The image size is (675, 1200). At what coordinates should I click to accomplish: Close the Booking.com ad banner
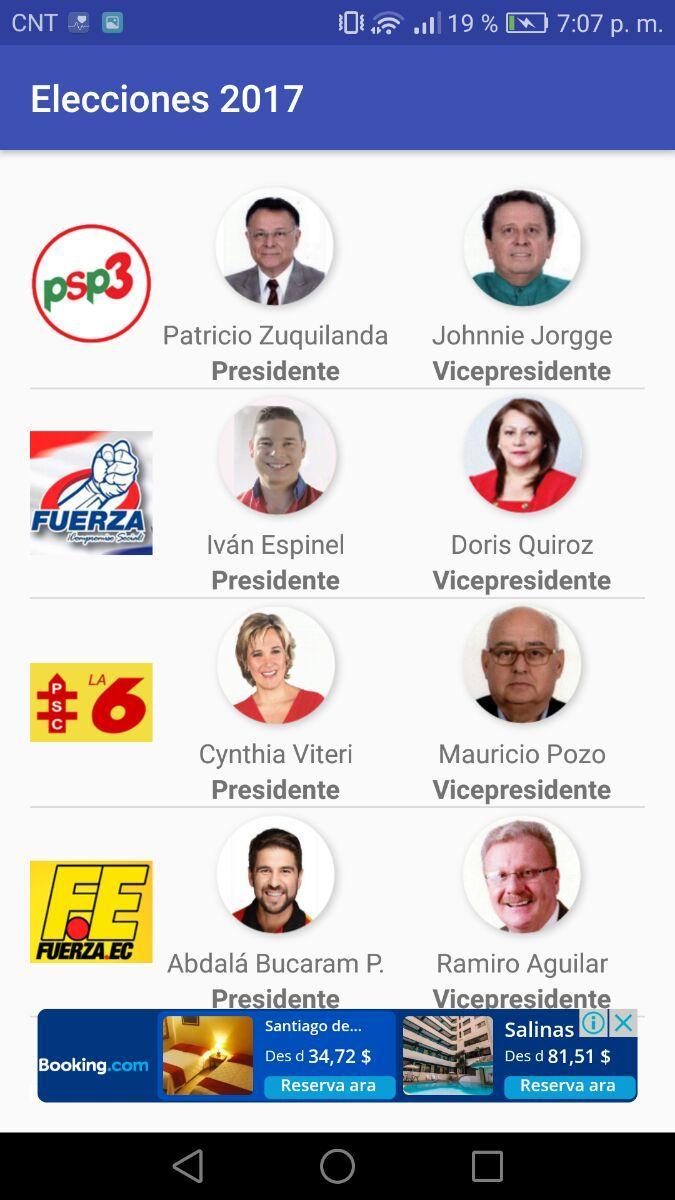(623, 1023)
